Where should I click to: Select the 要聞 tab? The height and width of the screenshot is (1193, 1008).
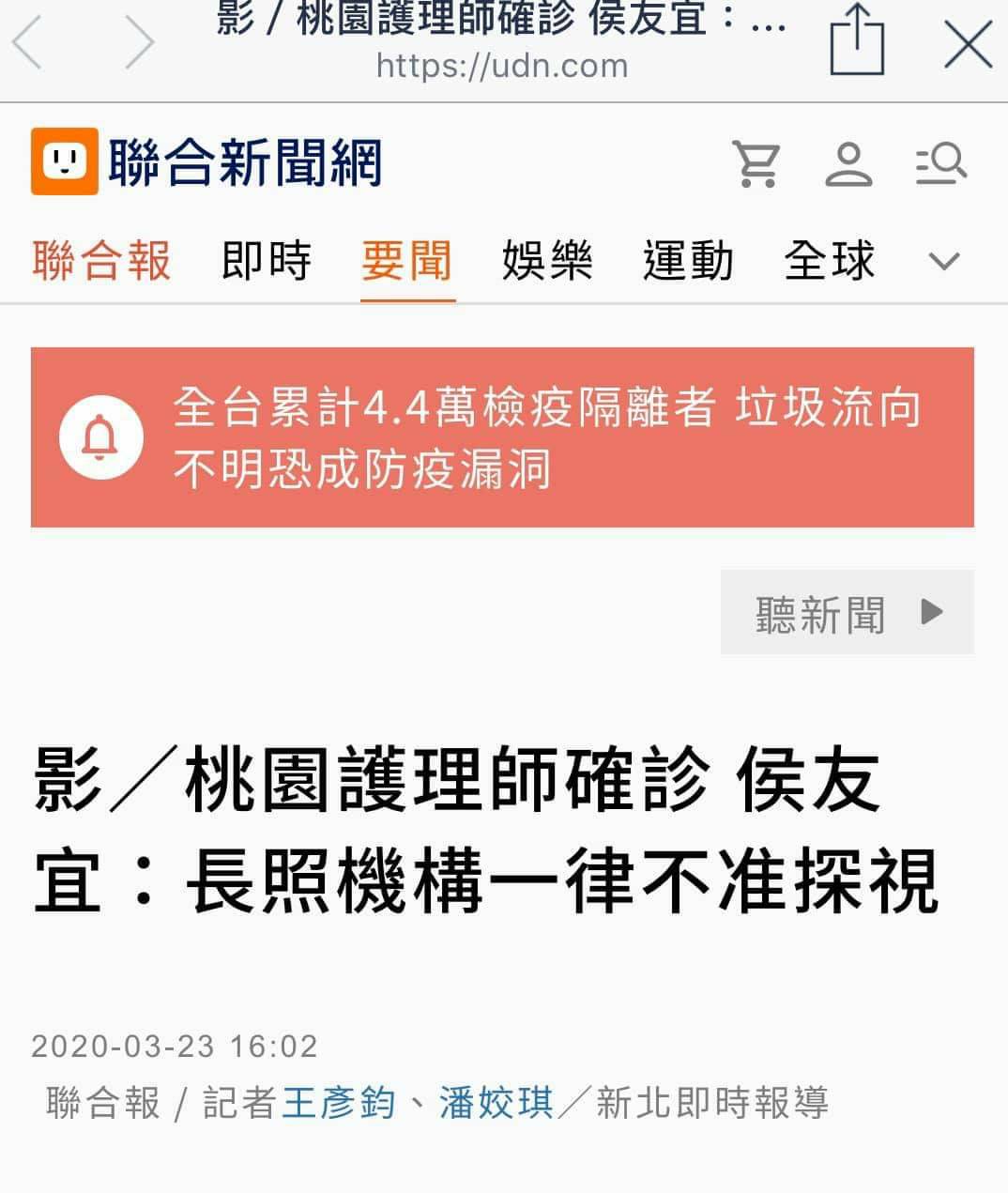[x=407, y=260]
